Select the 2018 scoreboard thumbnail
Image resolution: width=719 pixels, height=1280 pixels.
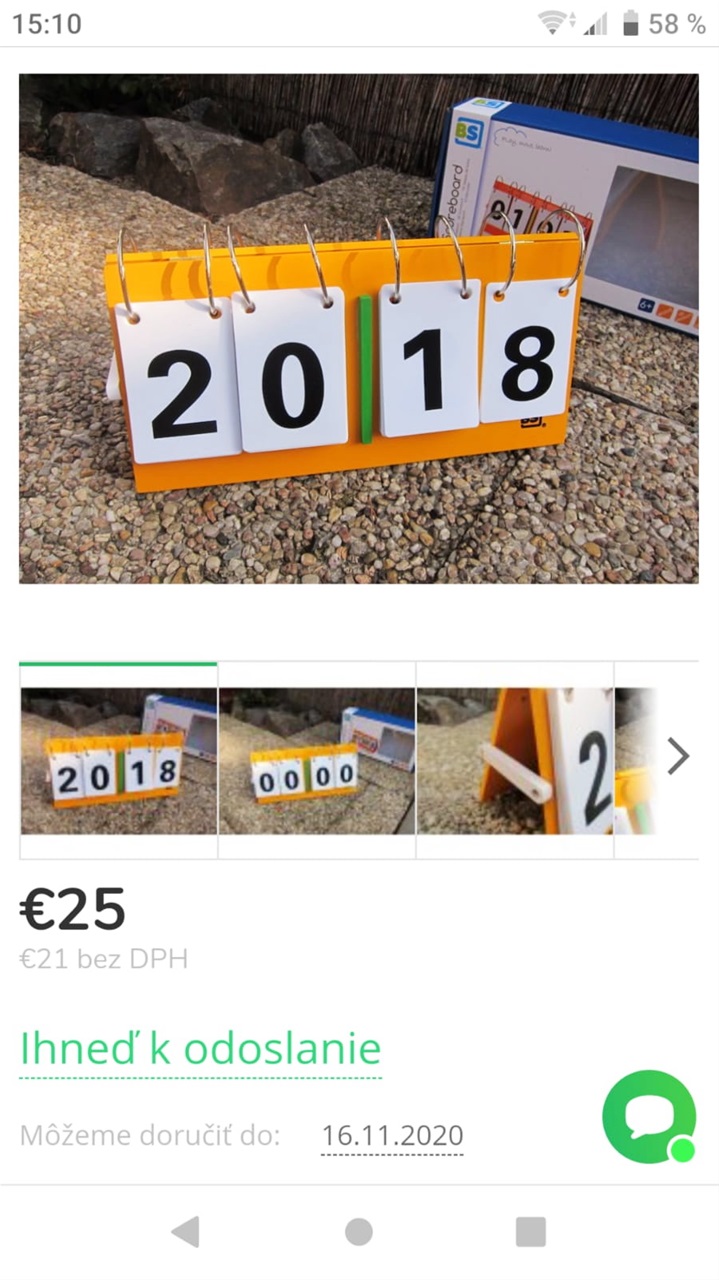point(118,760)
